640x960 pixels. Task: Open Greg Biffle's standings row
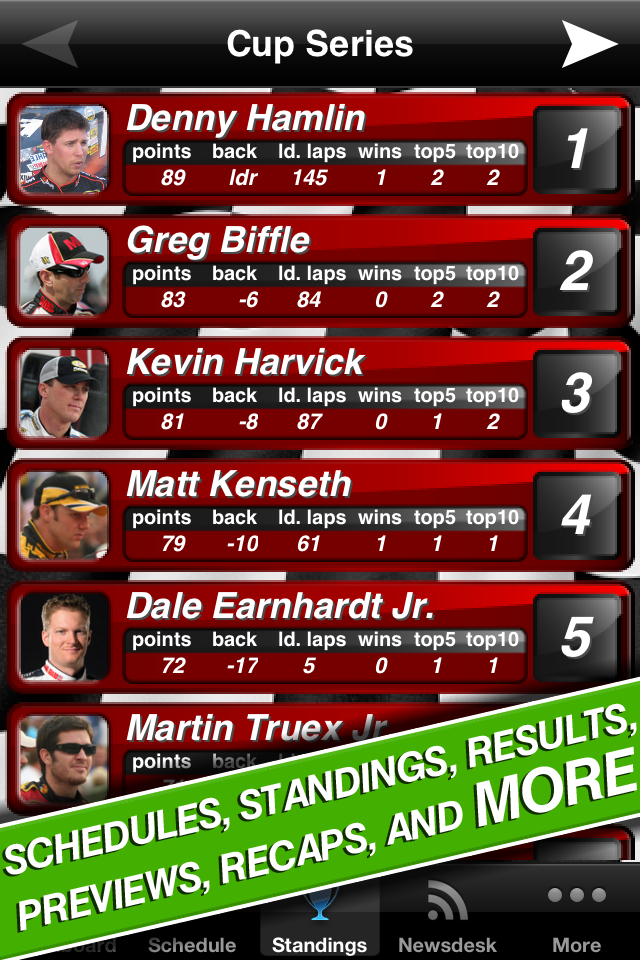point(320,272)
